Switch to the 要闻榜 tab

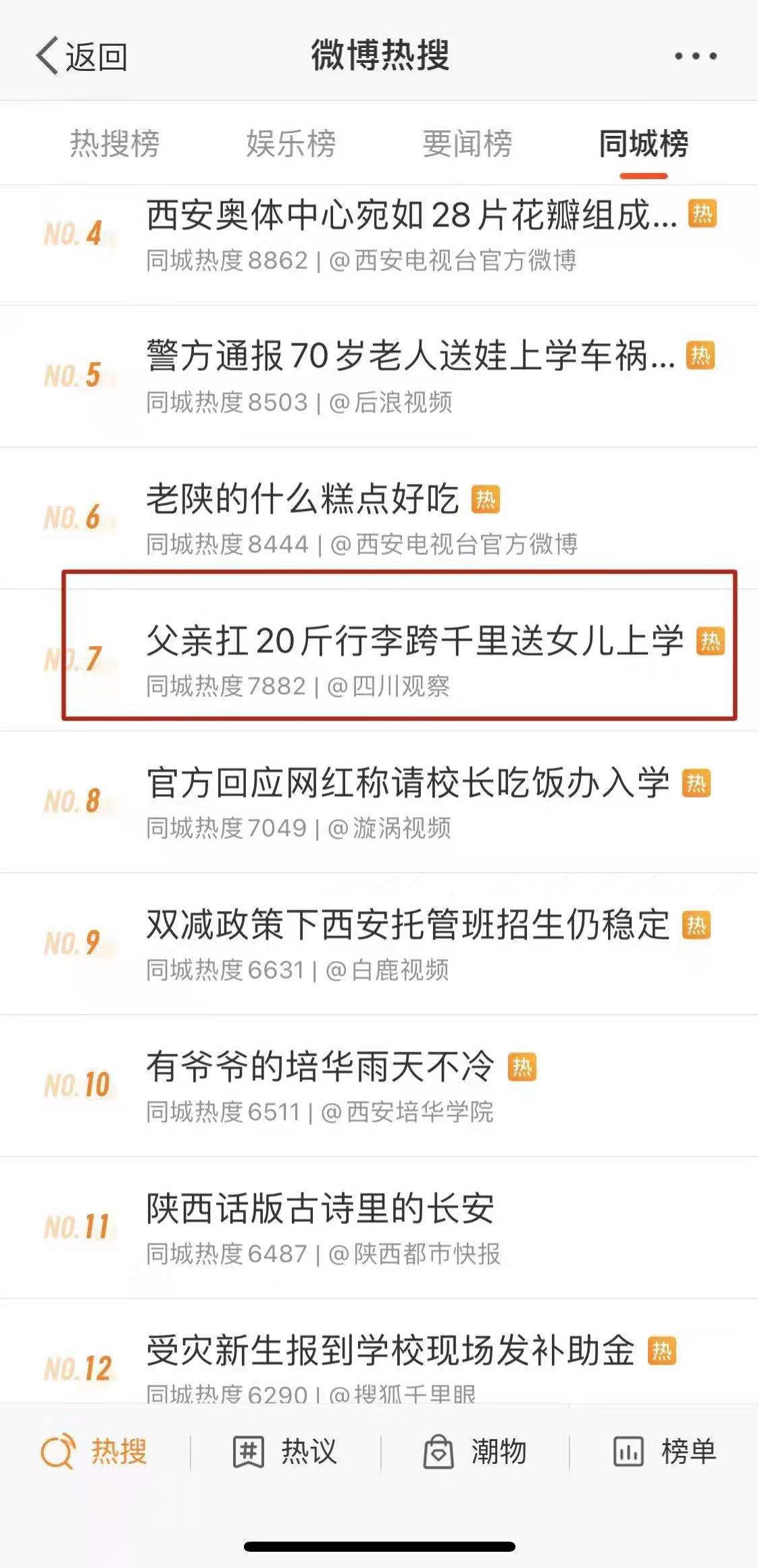[467, 143]
